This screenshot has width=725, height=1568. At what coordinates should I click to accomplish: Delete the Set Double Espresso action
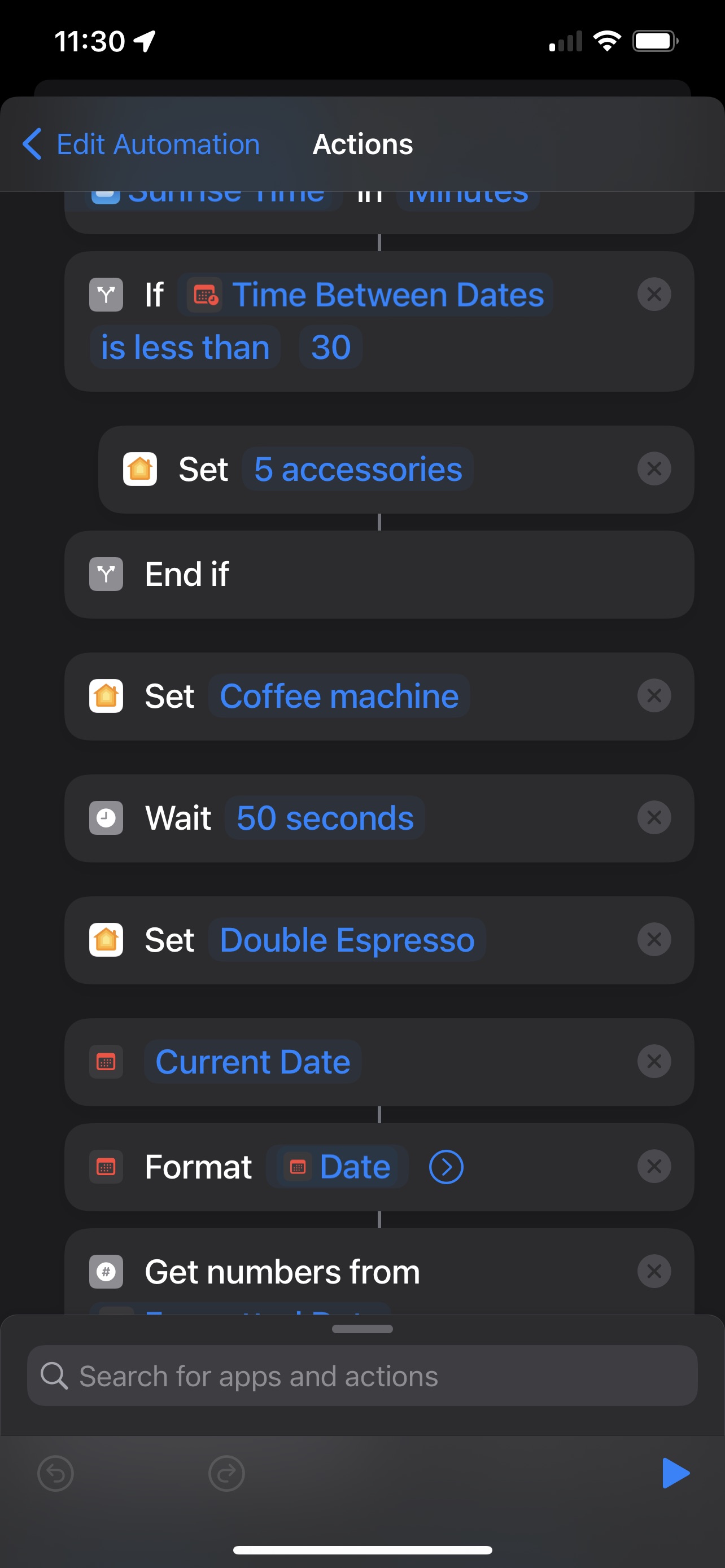(x=654, y=939)
